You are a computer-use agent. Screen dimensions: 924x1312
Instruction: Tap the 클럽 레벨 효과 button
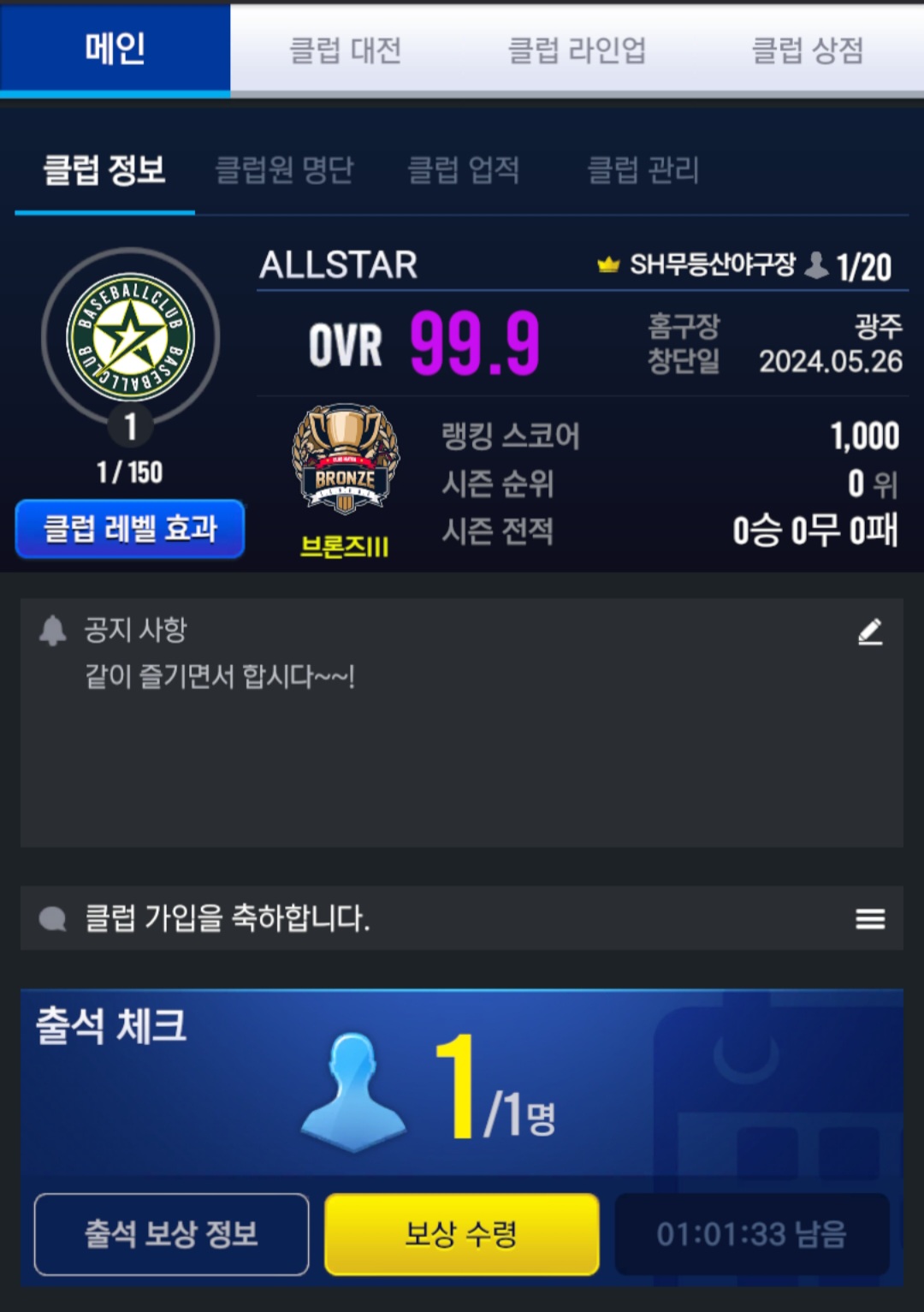pyautogui.click(x=130, y=529)
